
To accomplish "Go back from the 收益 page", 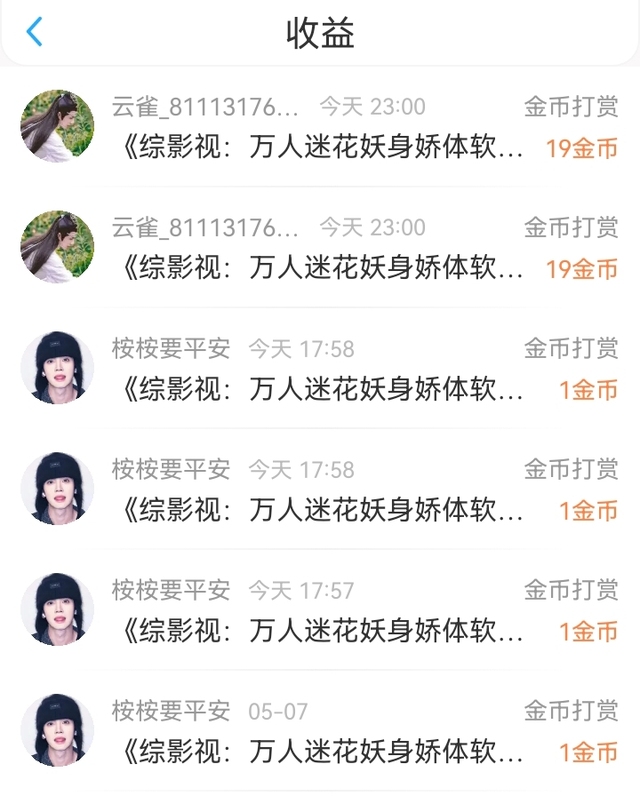I will tap(35, 32).
